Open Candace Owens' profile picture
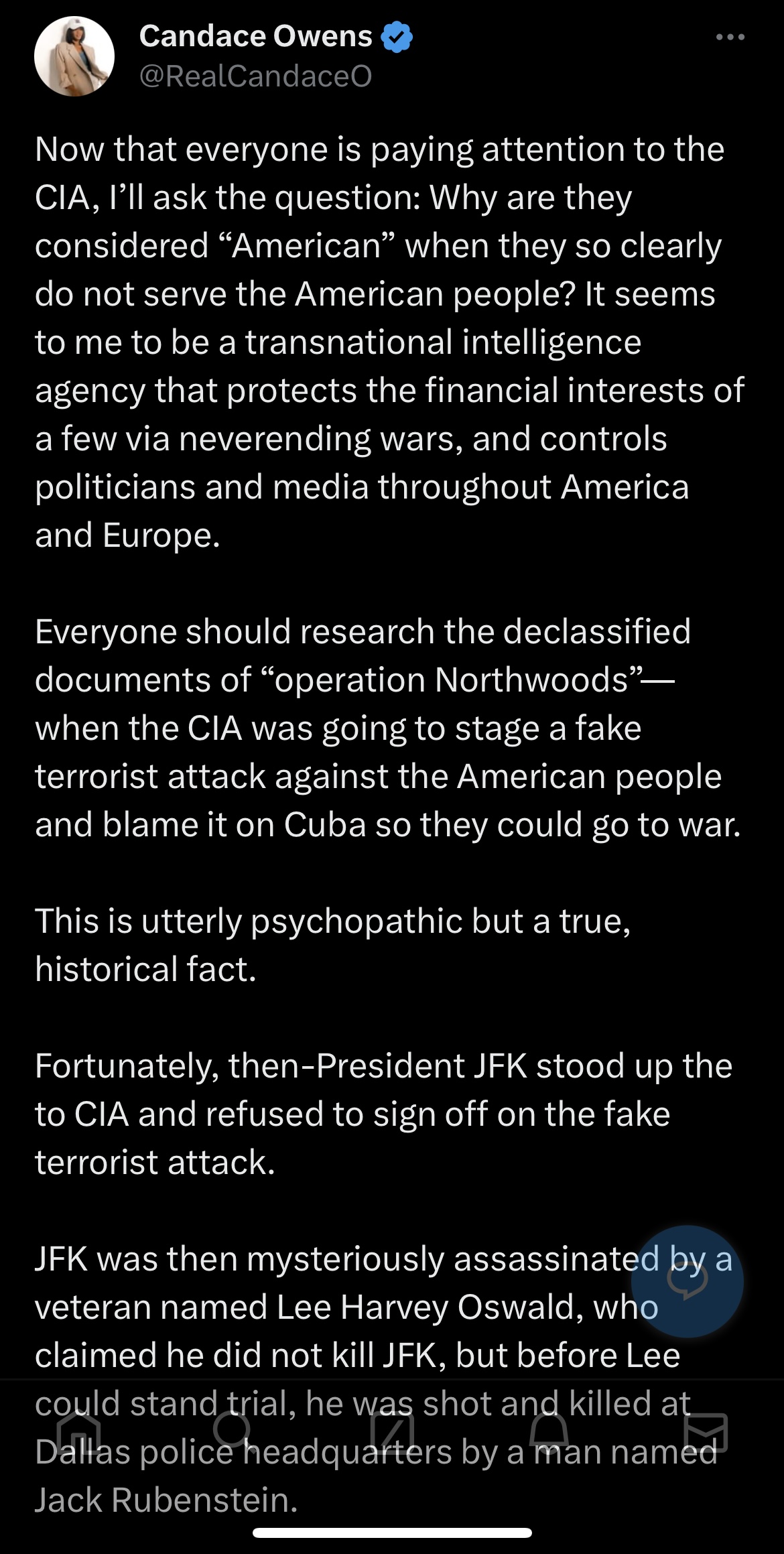784x1554 pixels. 74,56
